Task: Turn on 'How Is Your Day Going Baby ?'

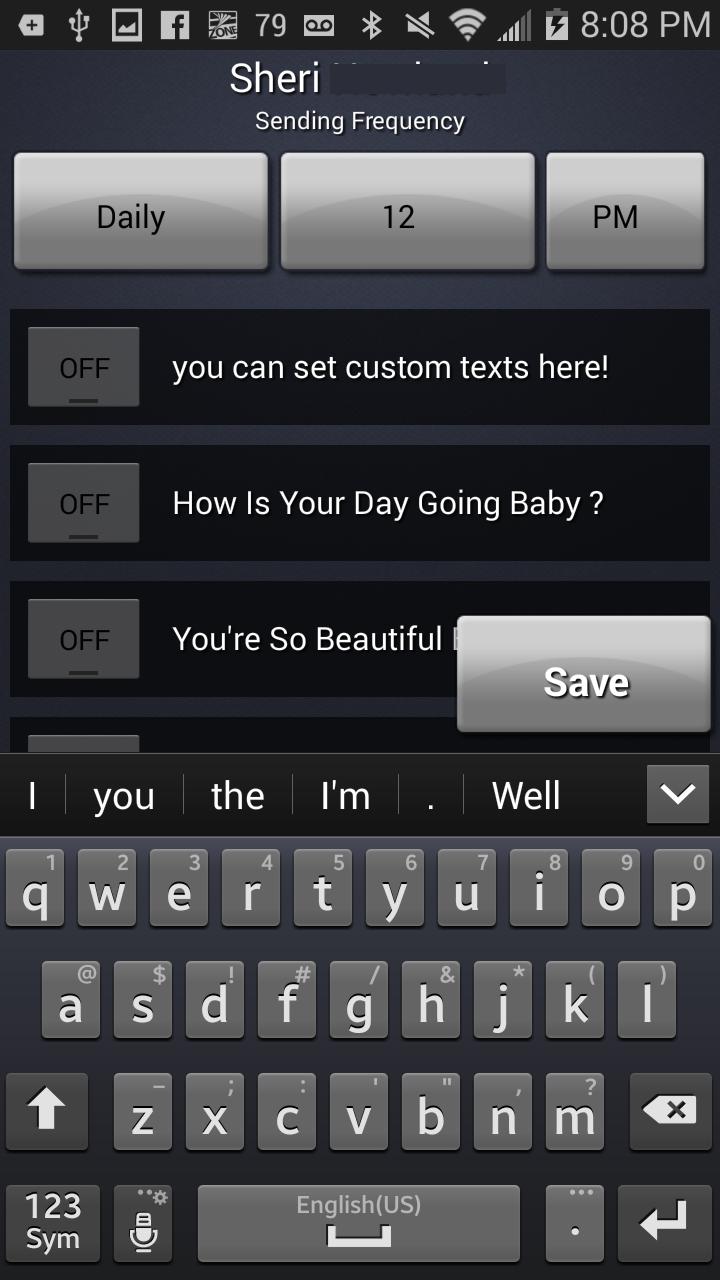Action: pyautogui.click(x=84, y=503)
